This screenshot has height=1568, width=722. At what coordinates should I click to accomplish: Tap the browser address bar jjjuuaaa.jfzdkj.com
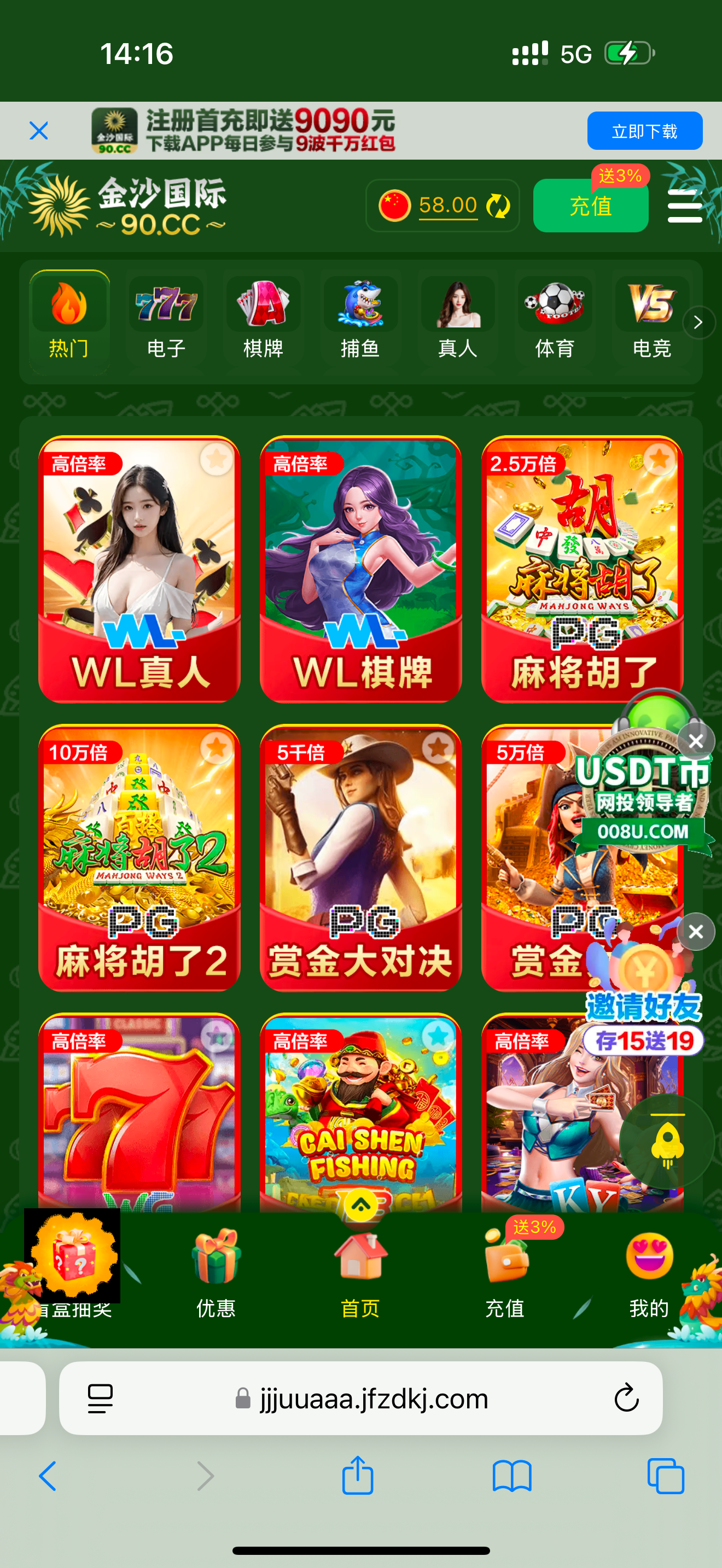tap(361, 1398)
